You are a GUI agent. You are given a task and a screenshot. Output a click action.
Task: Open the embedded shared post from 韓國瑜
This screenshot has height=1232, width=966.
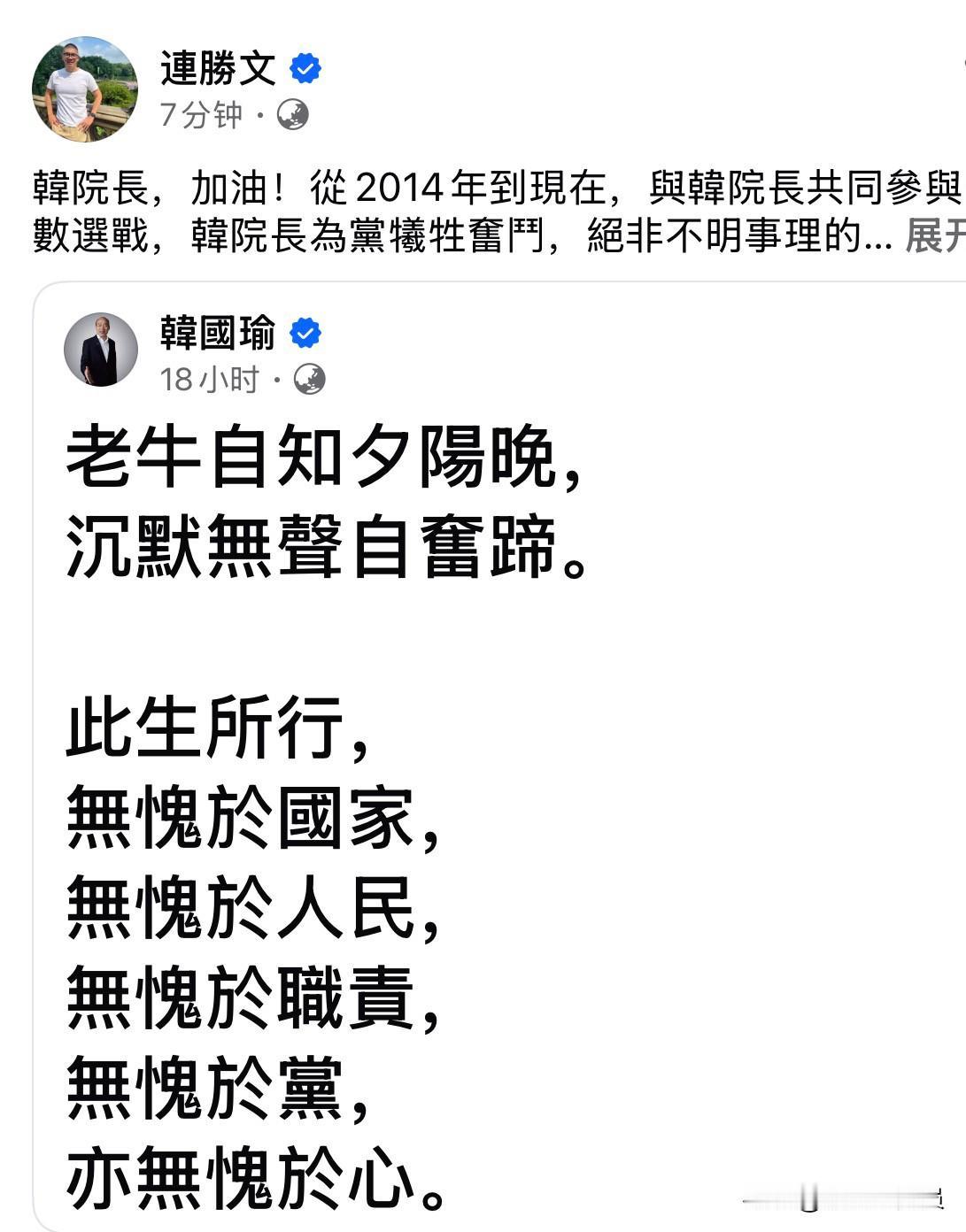(x=483, y=752)
